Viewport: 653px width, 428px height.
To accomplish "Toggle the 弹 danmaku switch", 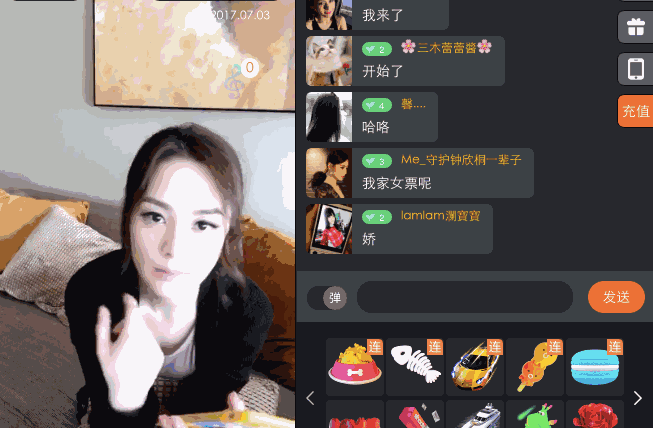I will pos(326,297).
